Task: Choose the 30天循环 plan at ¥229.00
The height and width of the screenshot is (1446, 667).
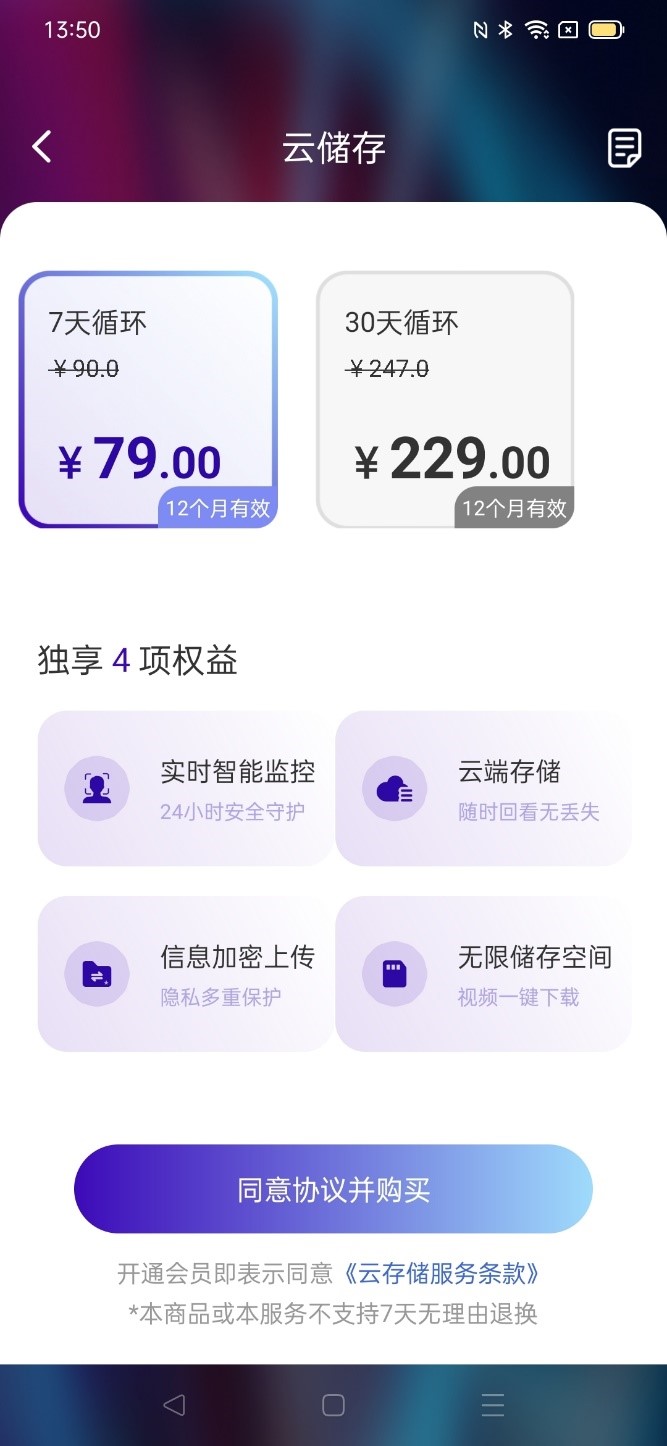Action: tap(445, 399)
